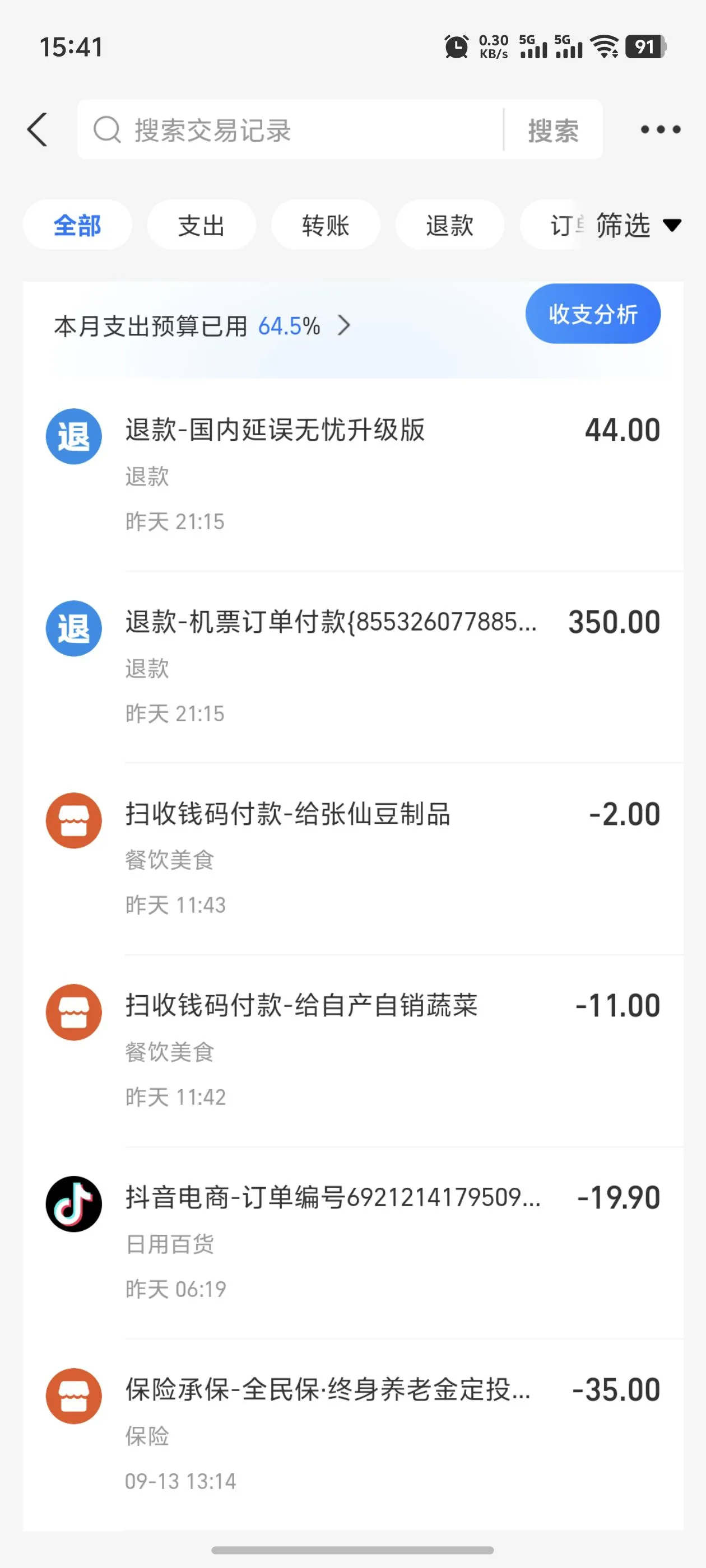This screenshot has height=1568, width=706.
Task: Open the 抖音电商 order transaction
Action: click(354, 1242)
